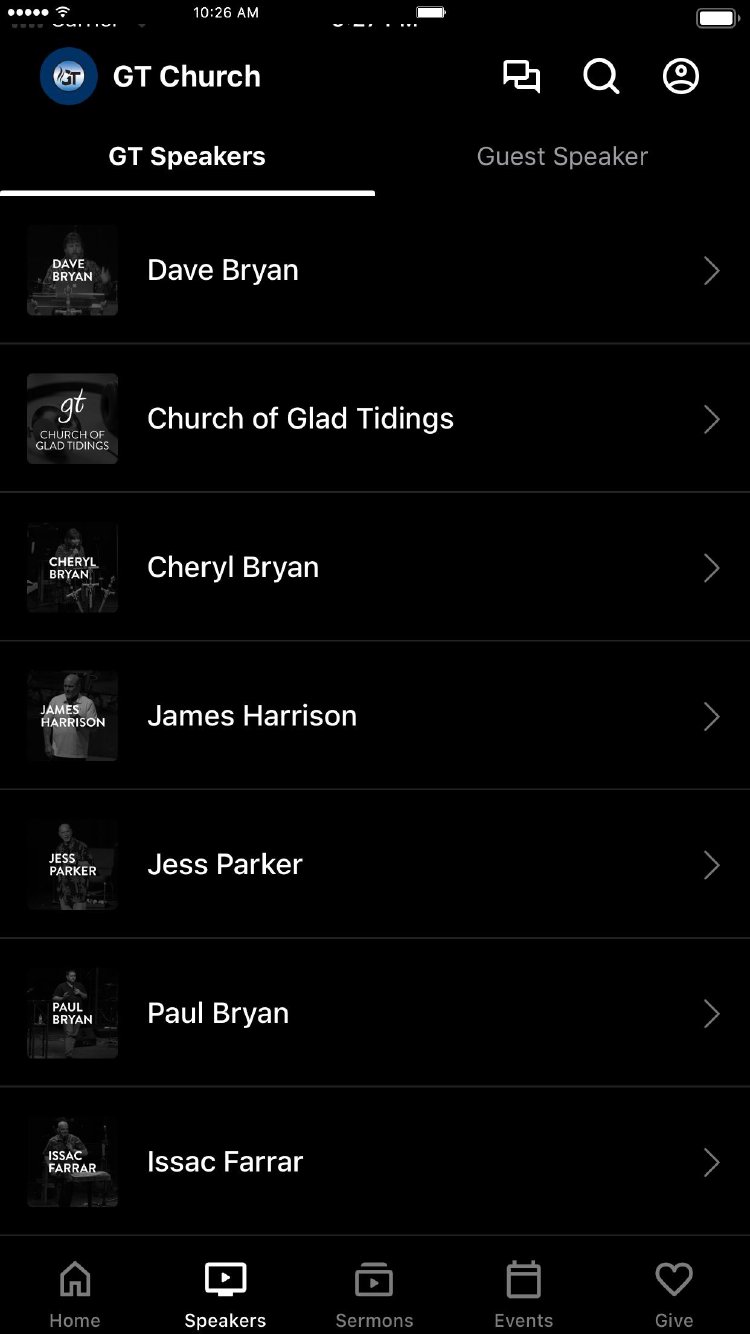Switch to the Guest Speaker tab

tap(562, 157)
